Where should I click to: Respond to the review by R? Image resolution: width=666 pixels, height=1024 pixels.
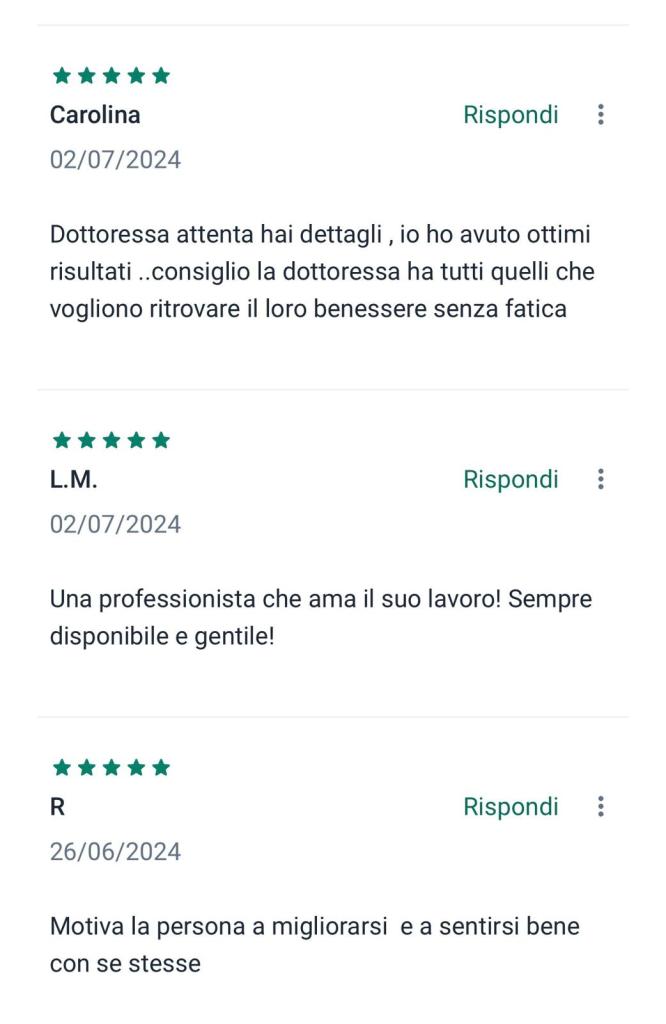click(510, 807)
